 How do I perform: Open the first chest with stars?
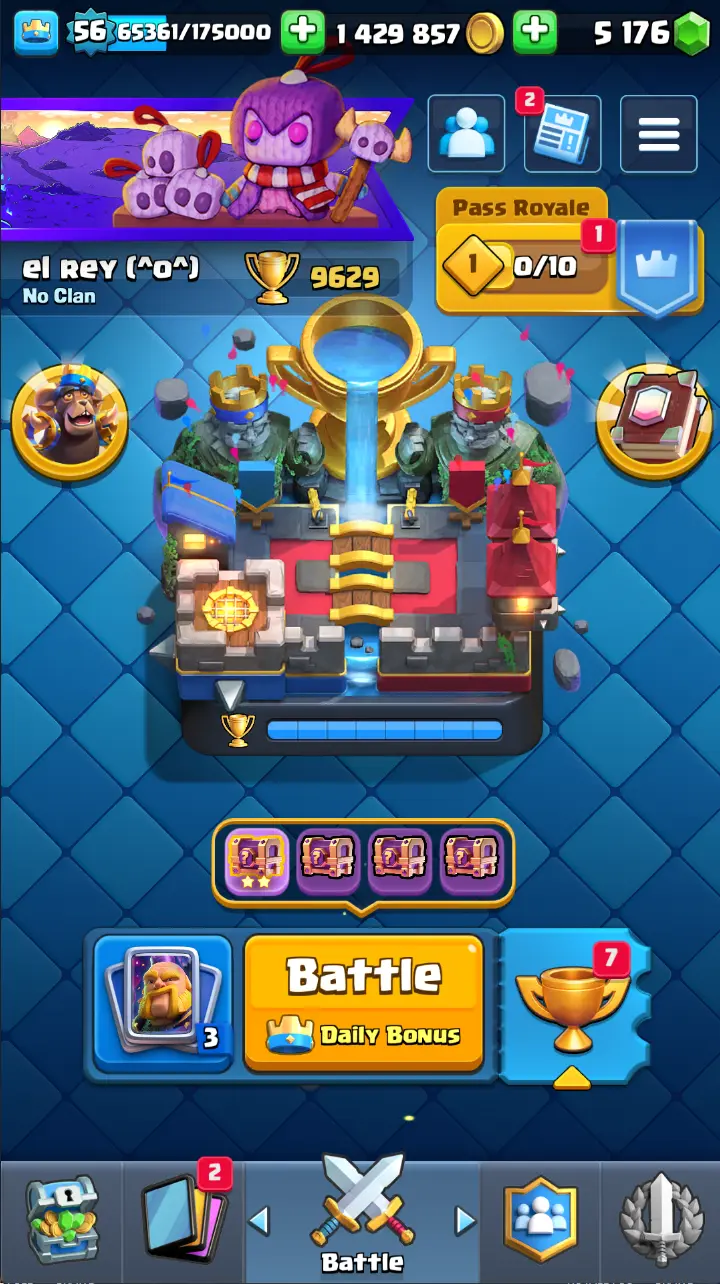tap(257, 860)
